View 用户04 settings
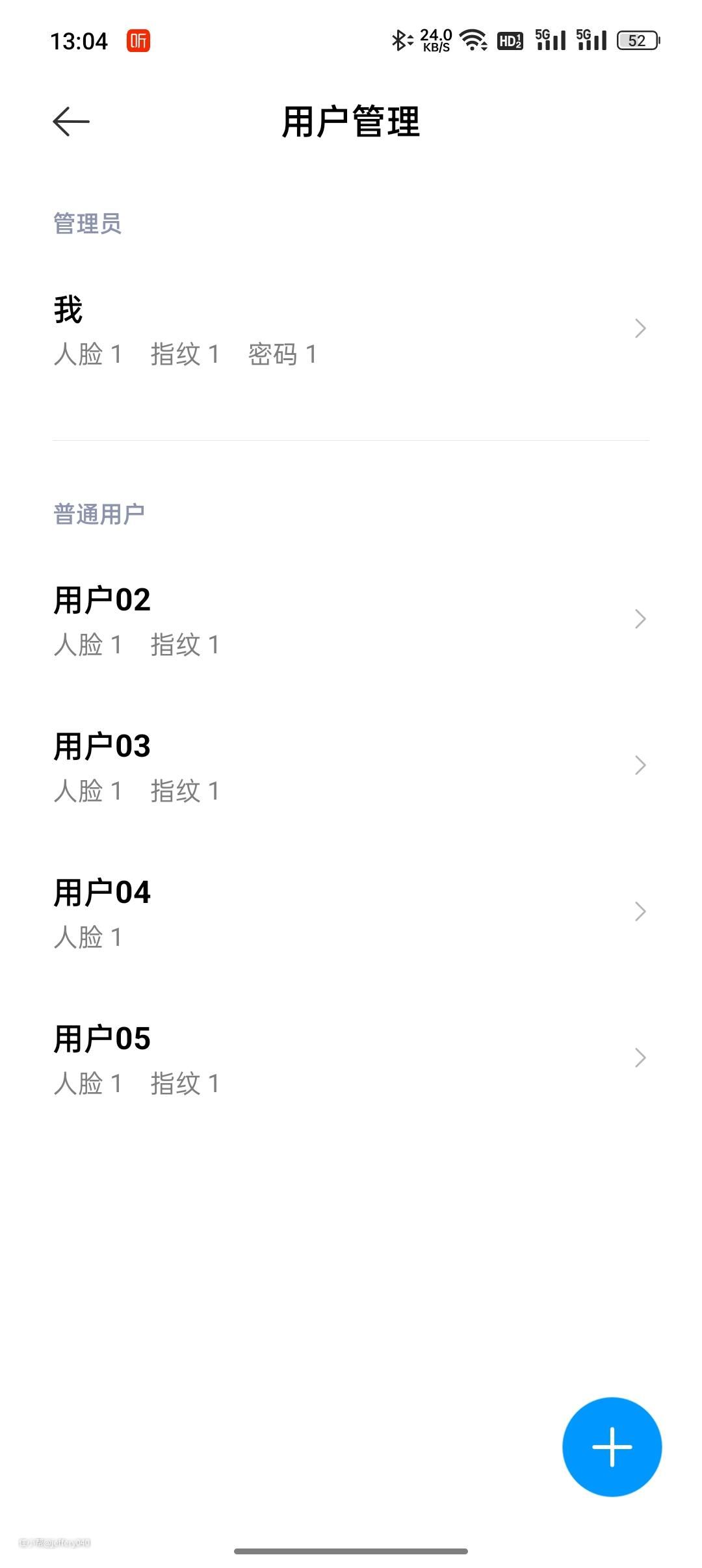This screenshot has width=702, height=1568. pos(351,912)
